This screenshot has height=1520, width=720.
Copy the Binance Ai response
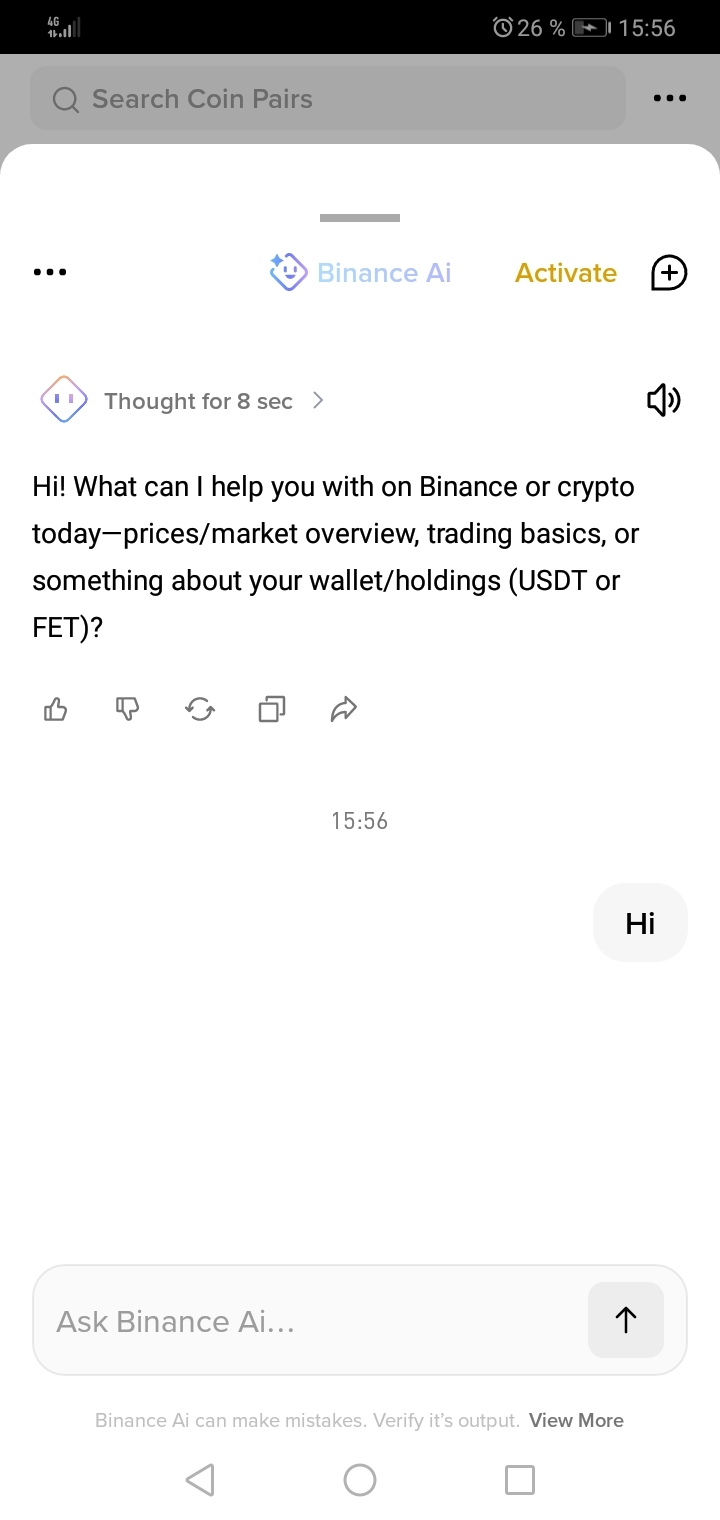click(272, 710)
